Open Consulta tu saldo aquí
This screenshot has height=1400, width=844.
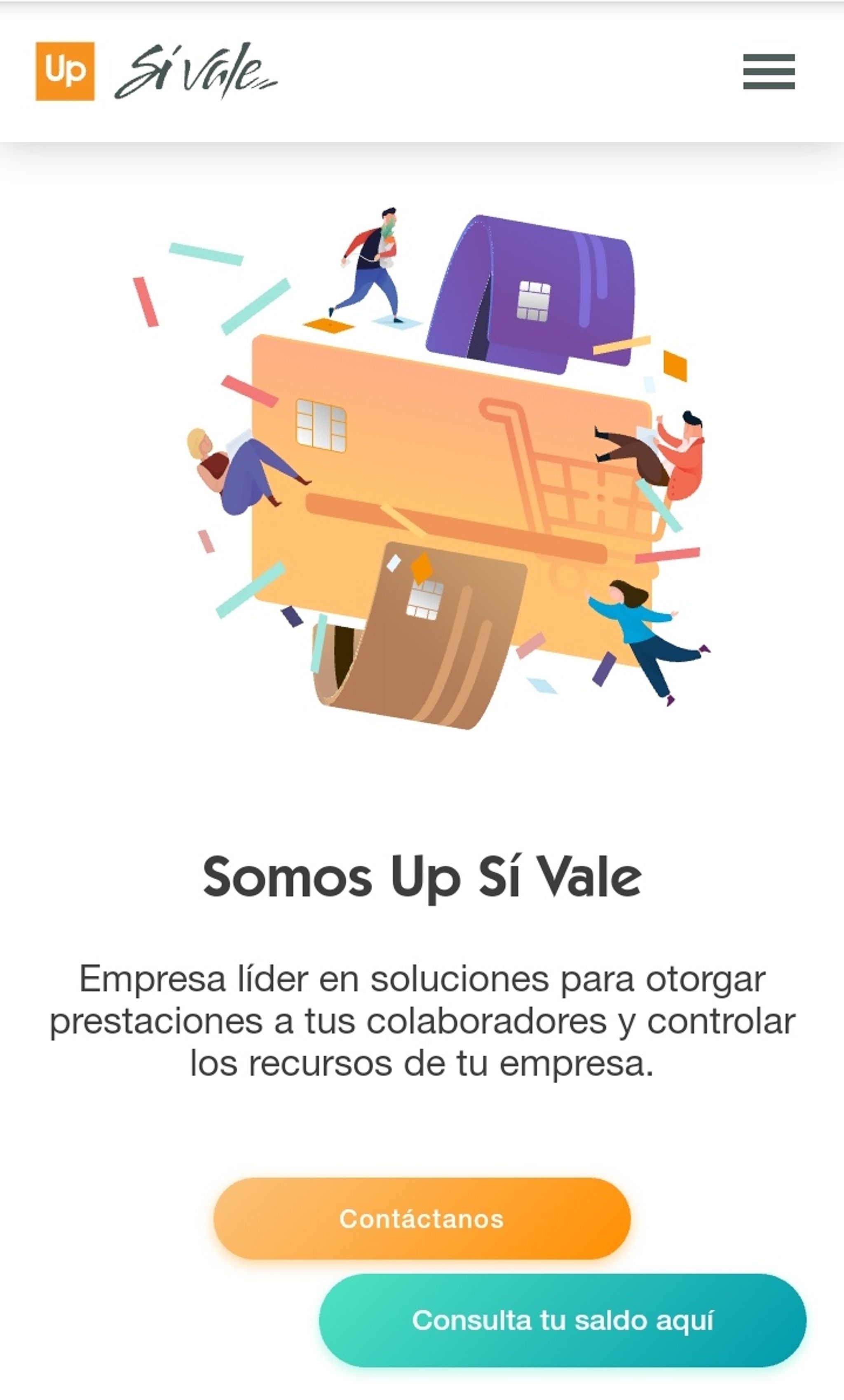[x=562, y=1320]
